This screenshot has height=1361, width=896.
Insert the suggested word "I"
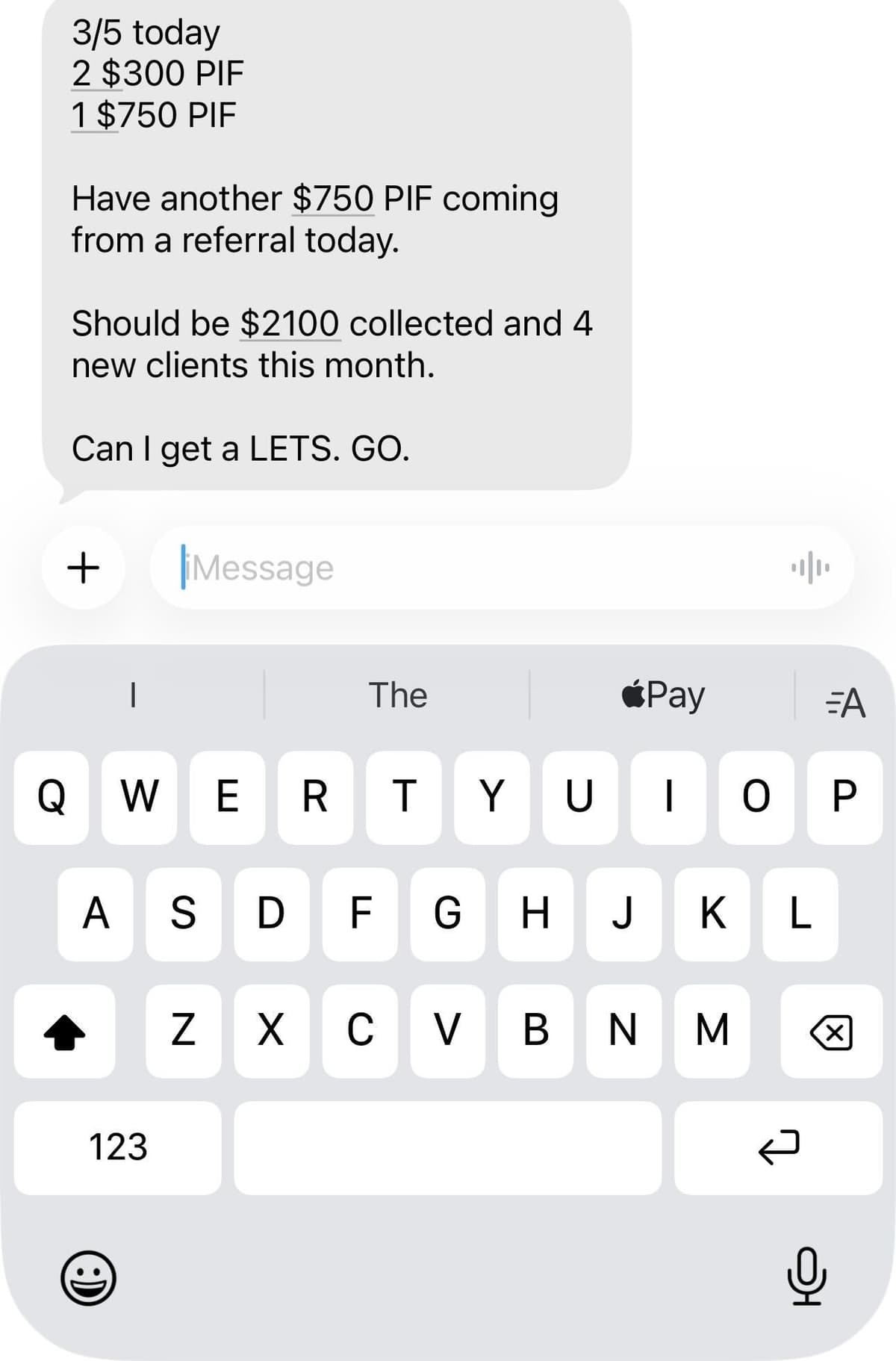[x=133, y=695]
